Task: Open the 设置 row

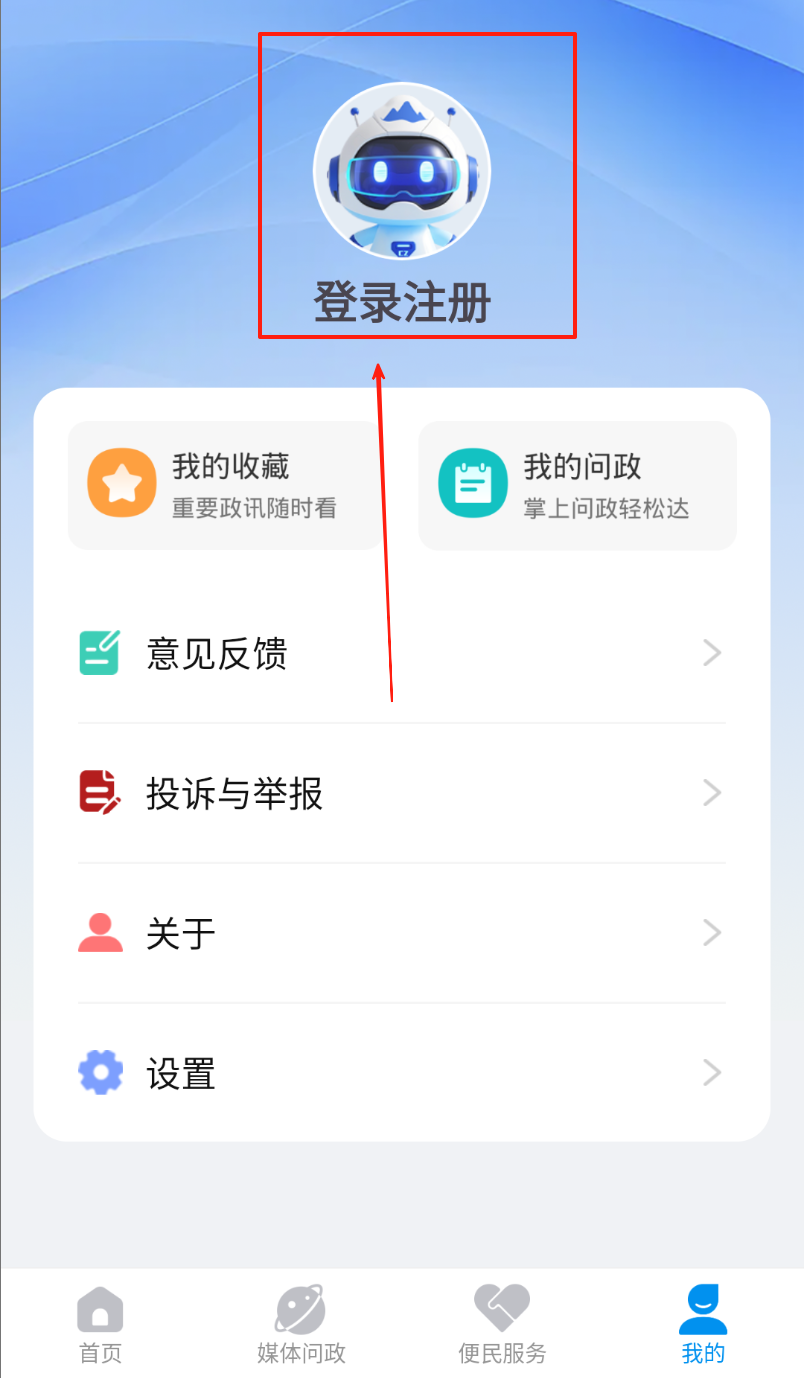Action: point(401,1074)
